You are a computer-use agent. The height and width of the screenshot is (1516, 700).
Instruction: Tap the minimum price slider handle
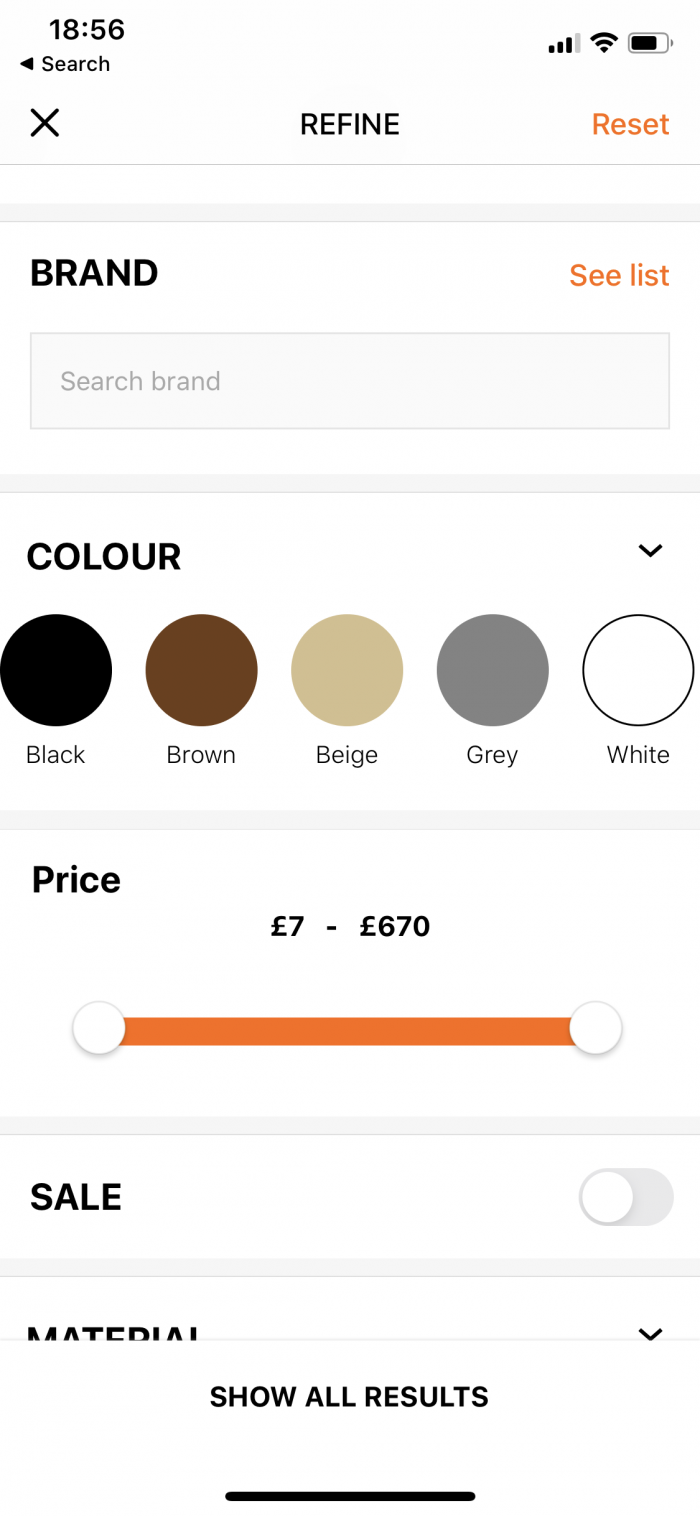(99, 1028)
